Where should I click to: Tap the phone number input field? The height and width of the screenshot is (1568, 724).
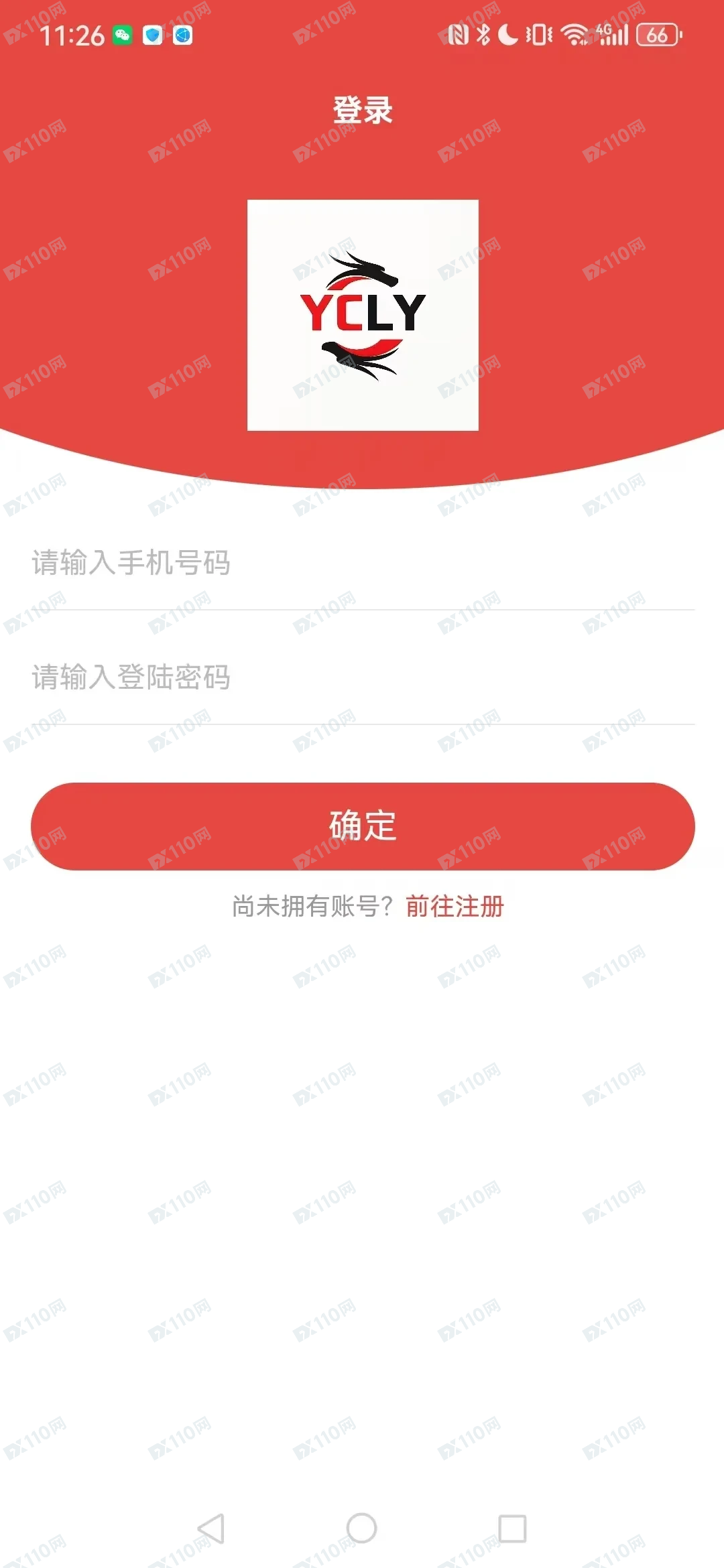pyautogui.click(x=362, y=563)
